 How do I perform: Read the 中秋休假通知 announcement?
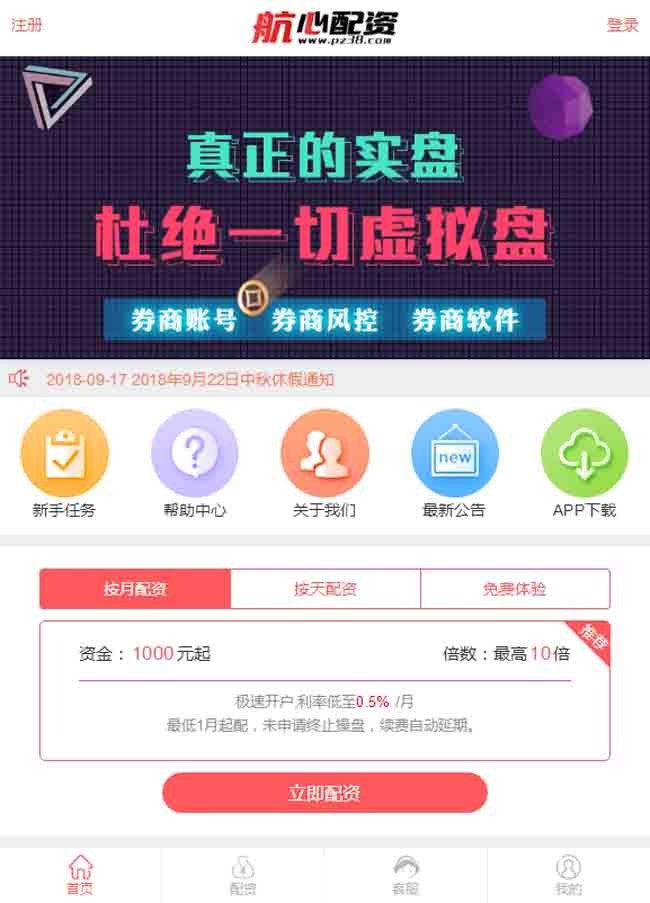coord(190,379)
